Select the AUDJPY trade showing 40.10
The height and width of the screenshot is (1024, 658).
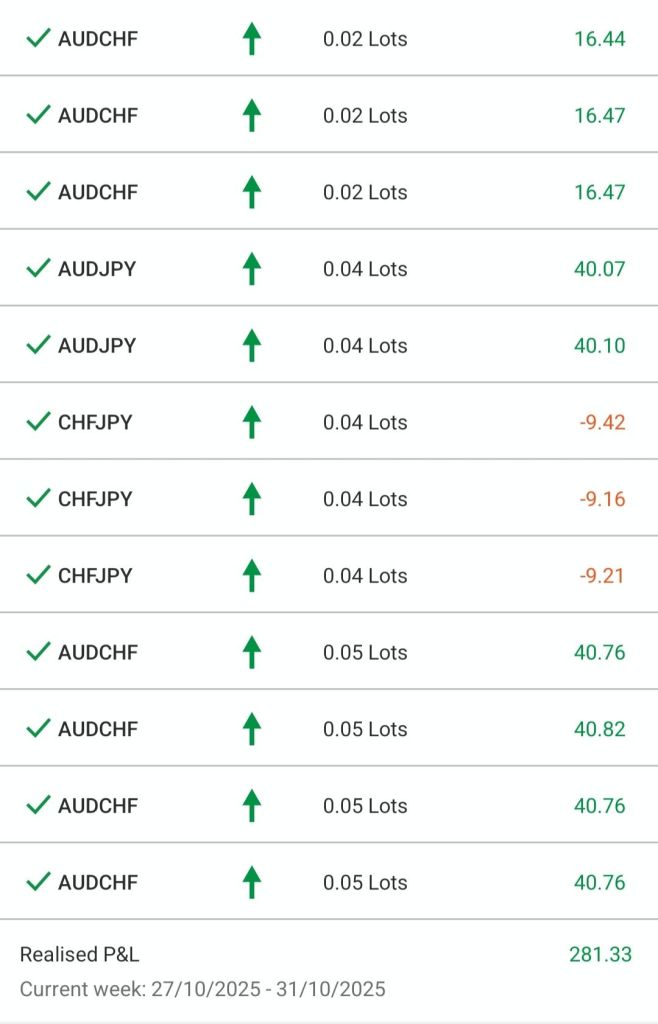pyautogui.click(x=328, y=346)
